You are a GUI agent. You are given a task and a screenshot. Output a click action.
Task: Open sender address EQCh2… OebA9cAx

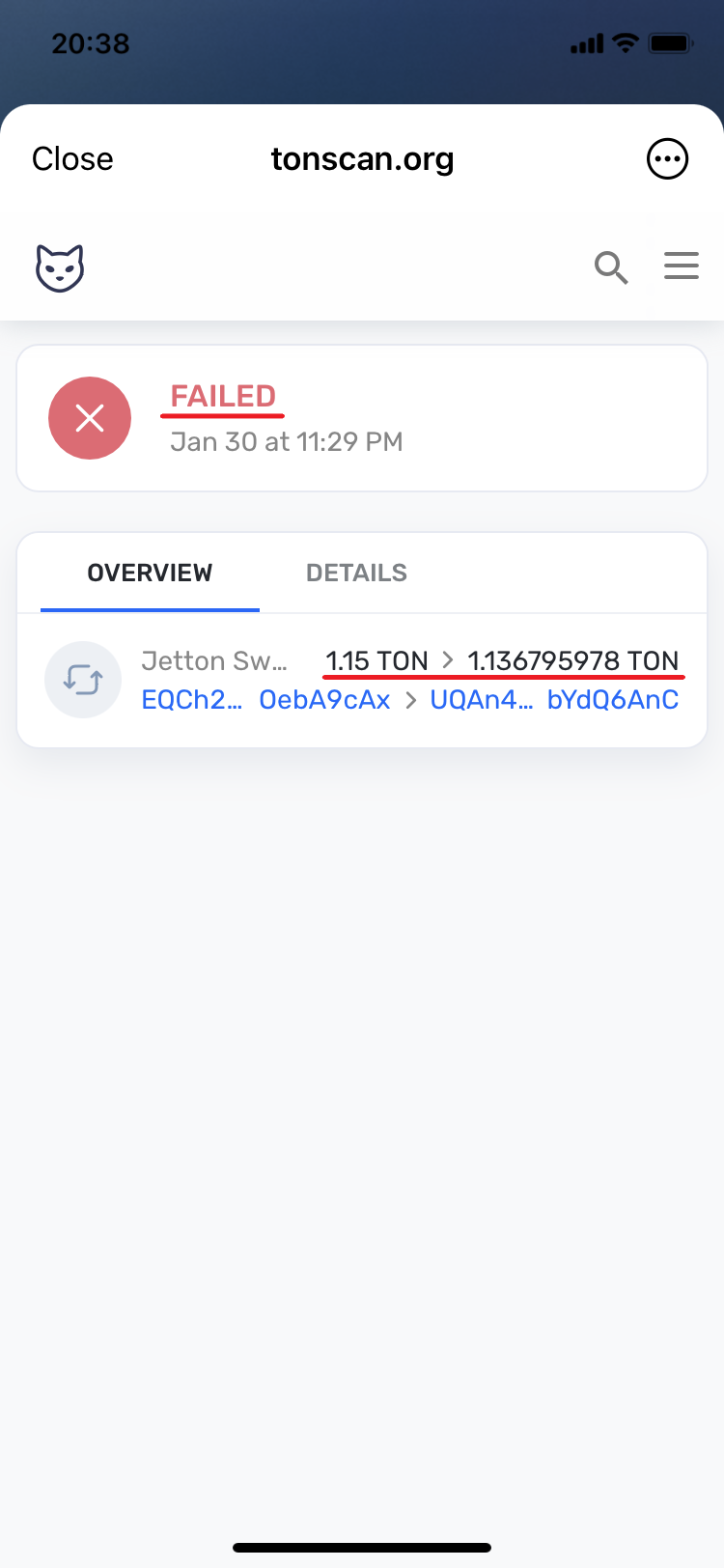click(265, 700)
